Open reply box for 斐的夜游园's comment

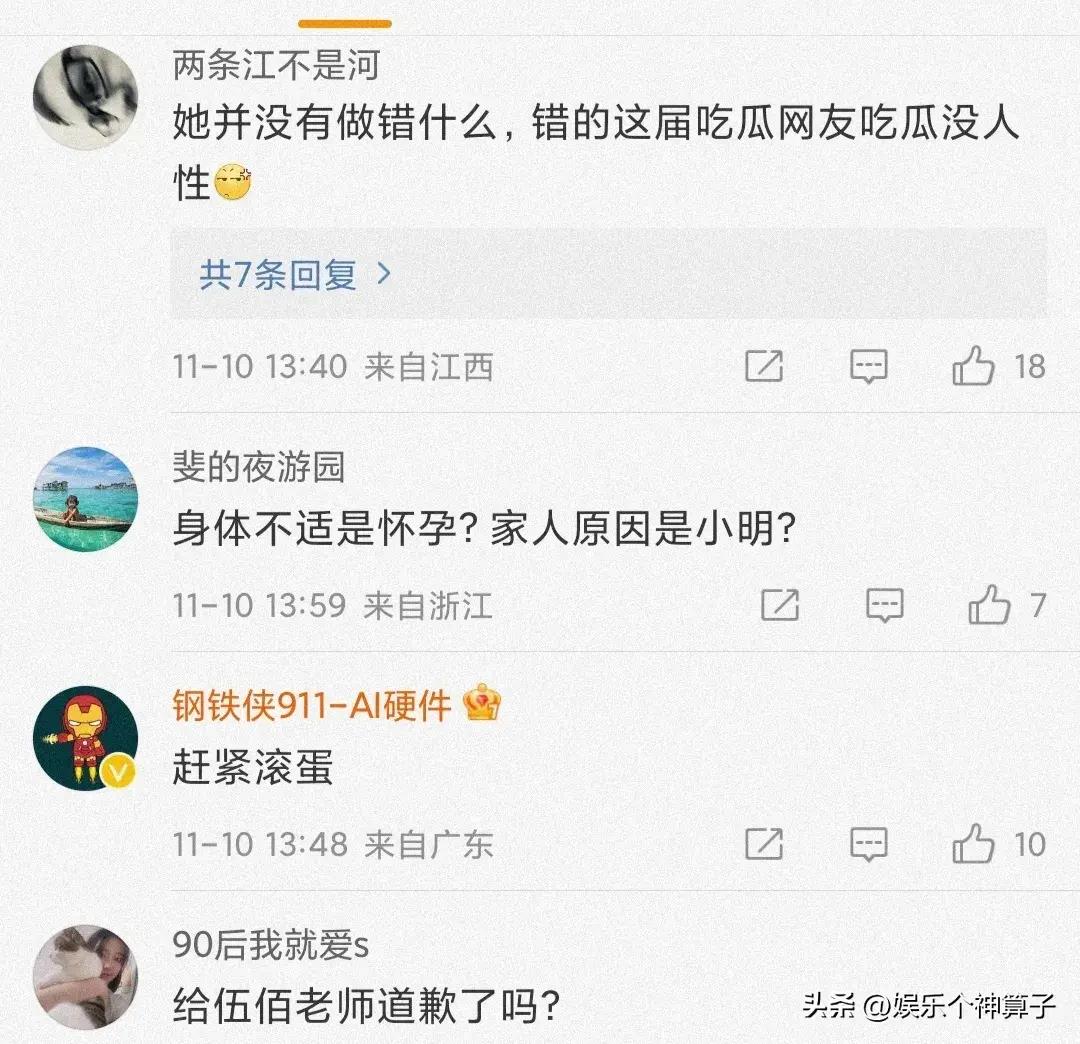(884, 605)
